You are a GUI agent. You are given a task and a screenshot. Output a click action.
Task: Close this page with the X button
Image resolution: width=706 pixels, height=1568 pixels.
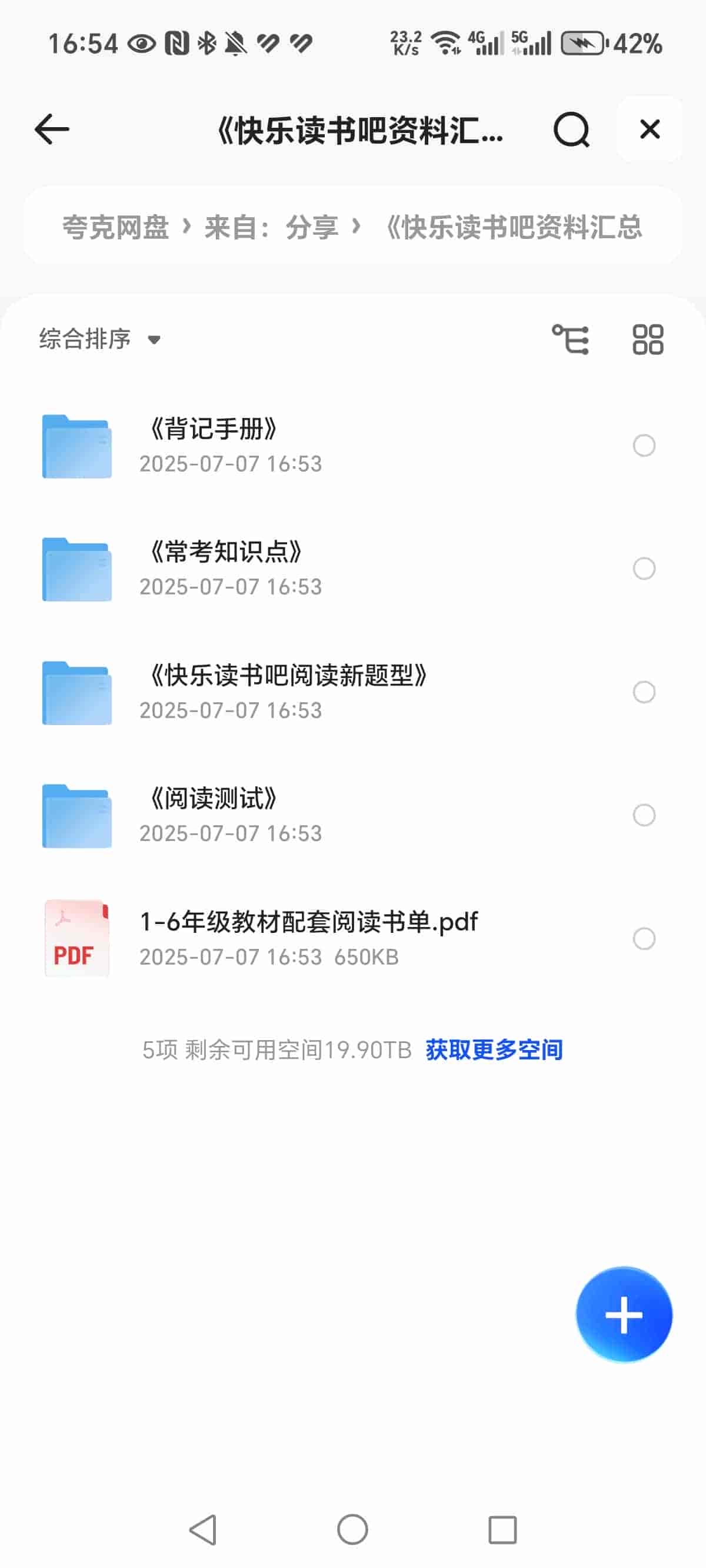pos(649,130)
